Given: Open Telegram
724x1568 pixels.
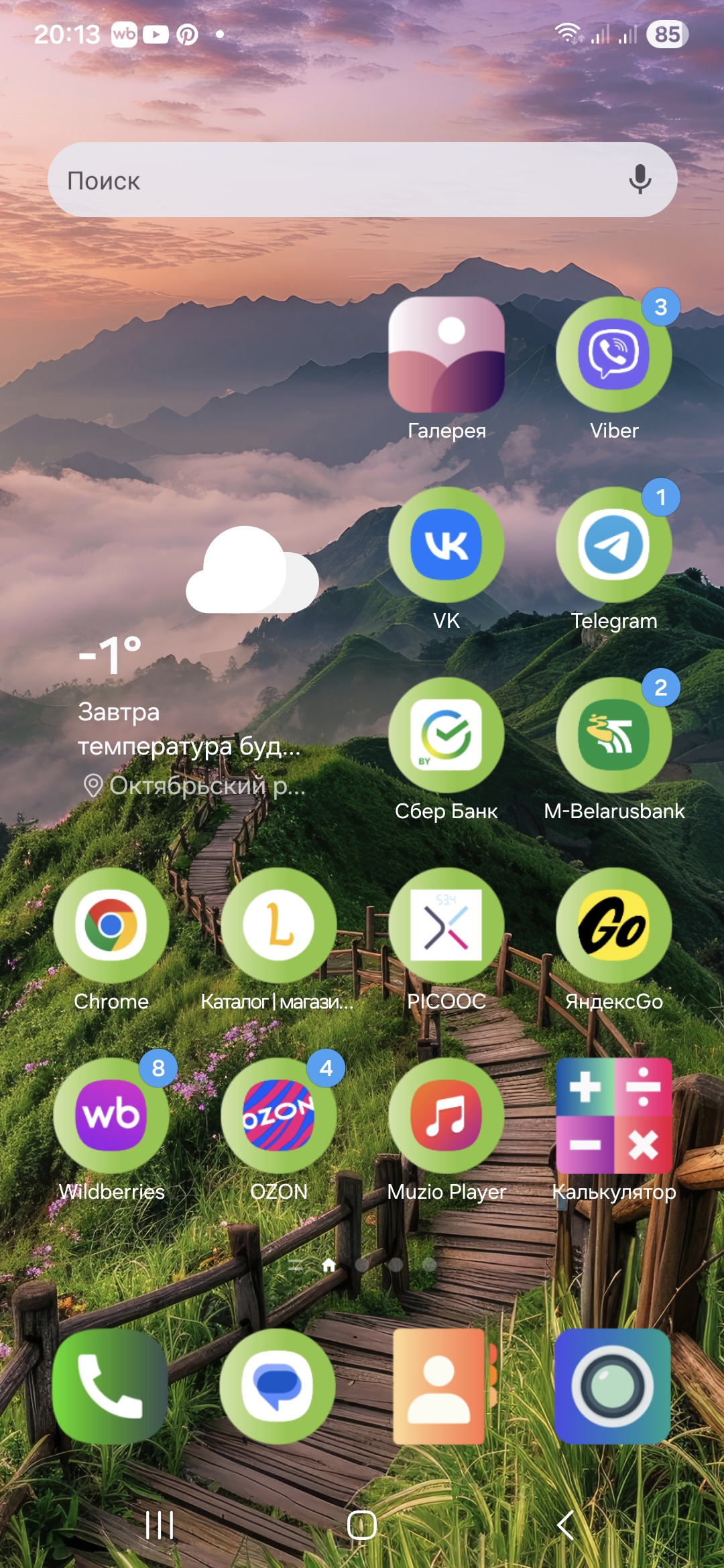Looking at the screenshot, I should tap(614, 545).
